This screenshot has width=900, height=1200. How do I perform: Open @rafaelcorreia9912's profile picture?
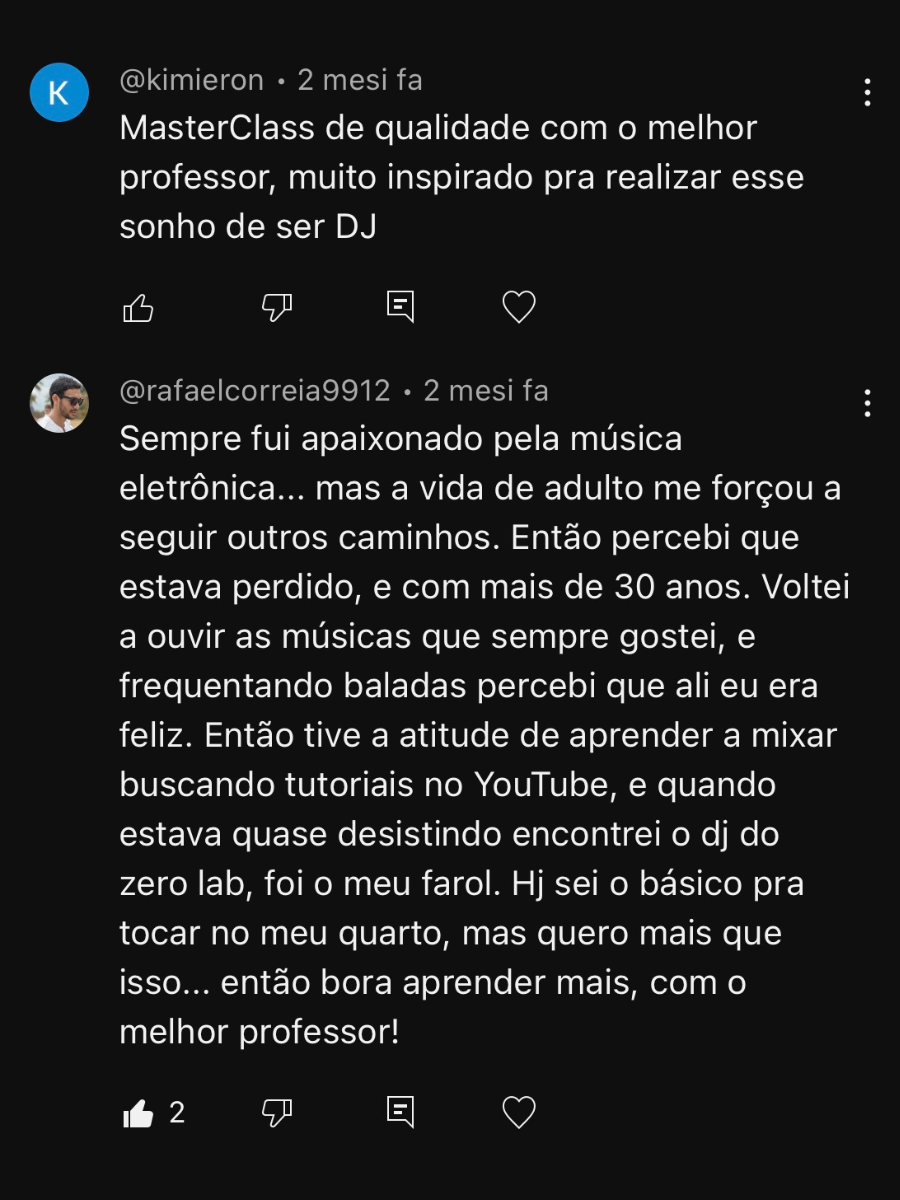click(59, 403)
